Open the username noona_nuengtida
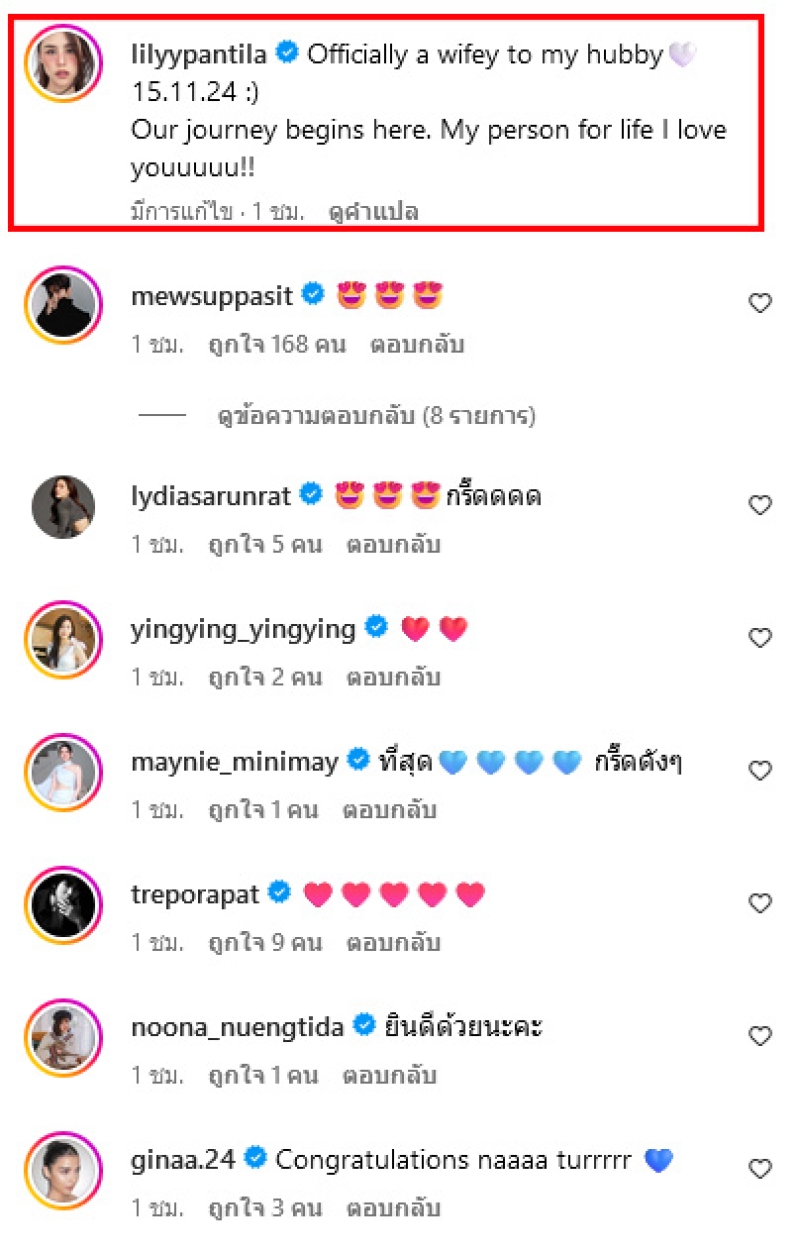 coord(237,1027)
